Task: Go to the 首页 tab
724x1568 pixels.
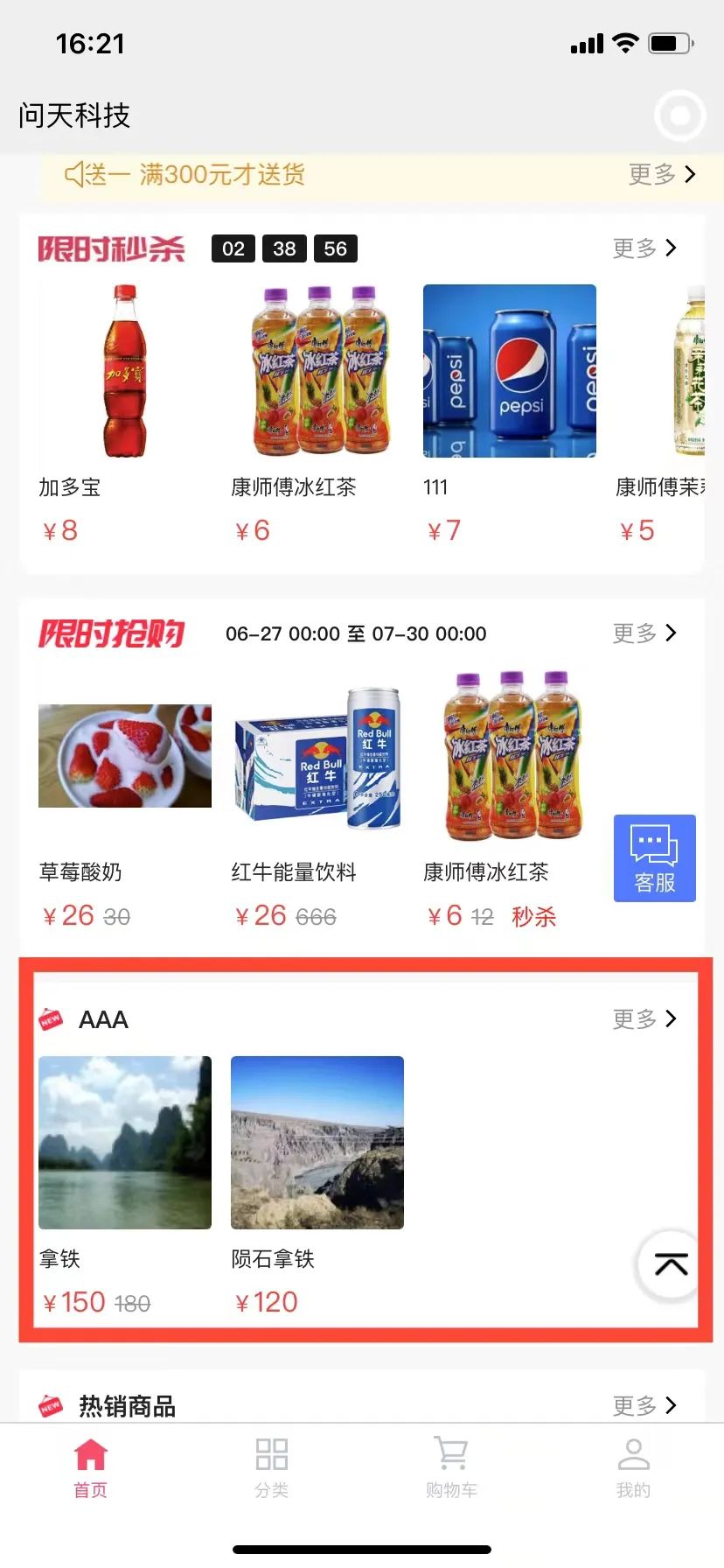Action: pos(90,1468)
